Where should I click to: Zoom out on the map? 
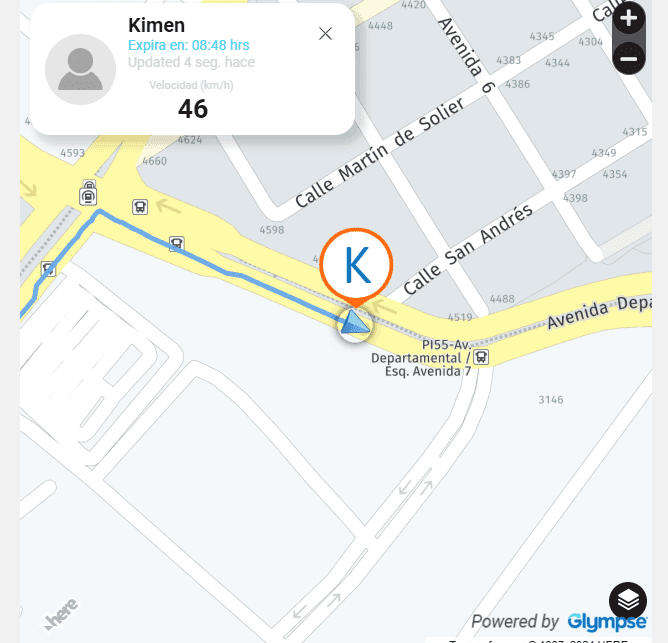point(629,58)
